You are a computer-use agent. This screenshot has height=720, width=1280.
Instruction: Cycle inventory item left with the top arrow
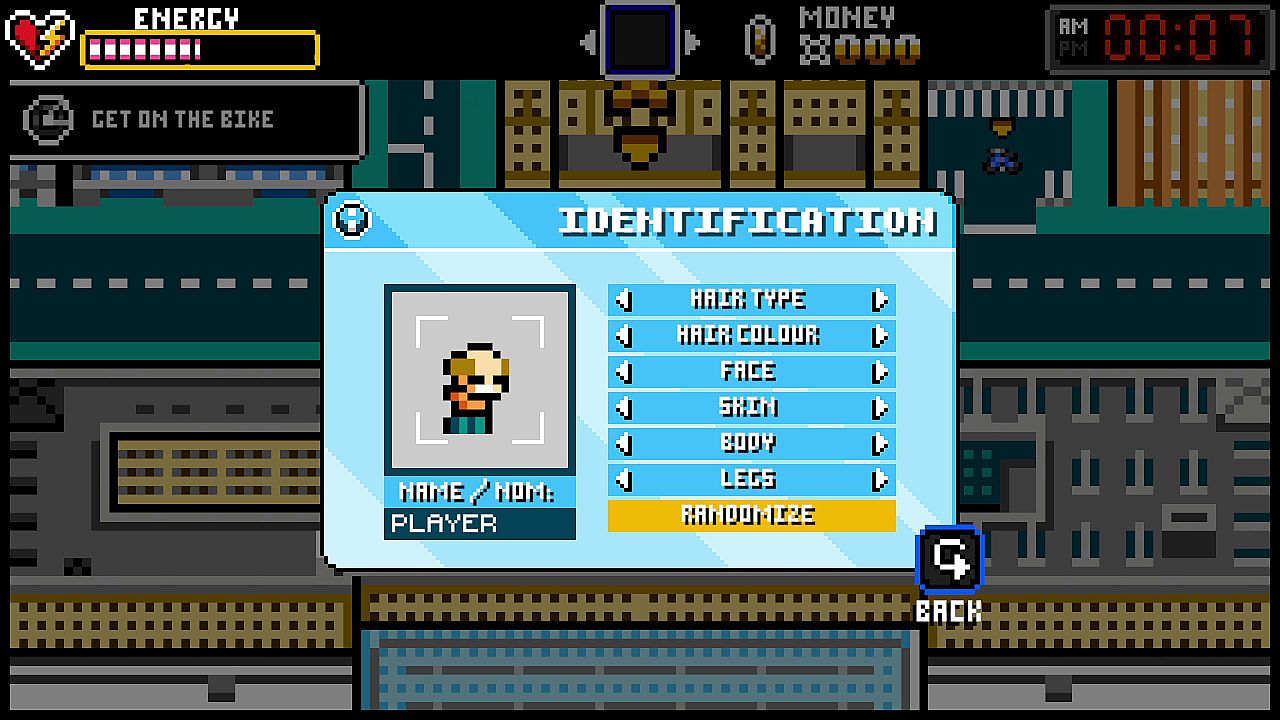(589, 42)
